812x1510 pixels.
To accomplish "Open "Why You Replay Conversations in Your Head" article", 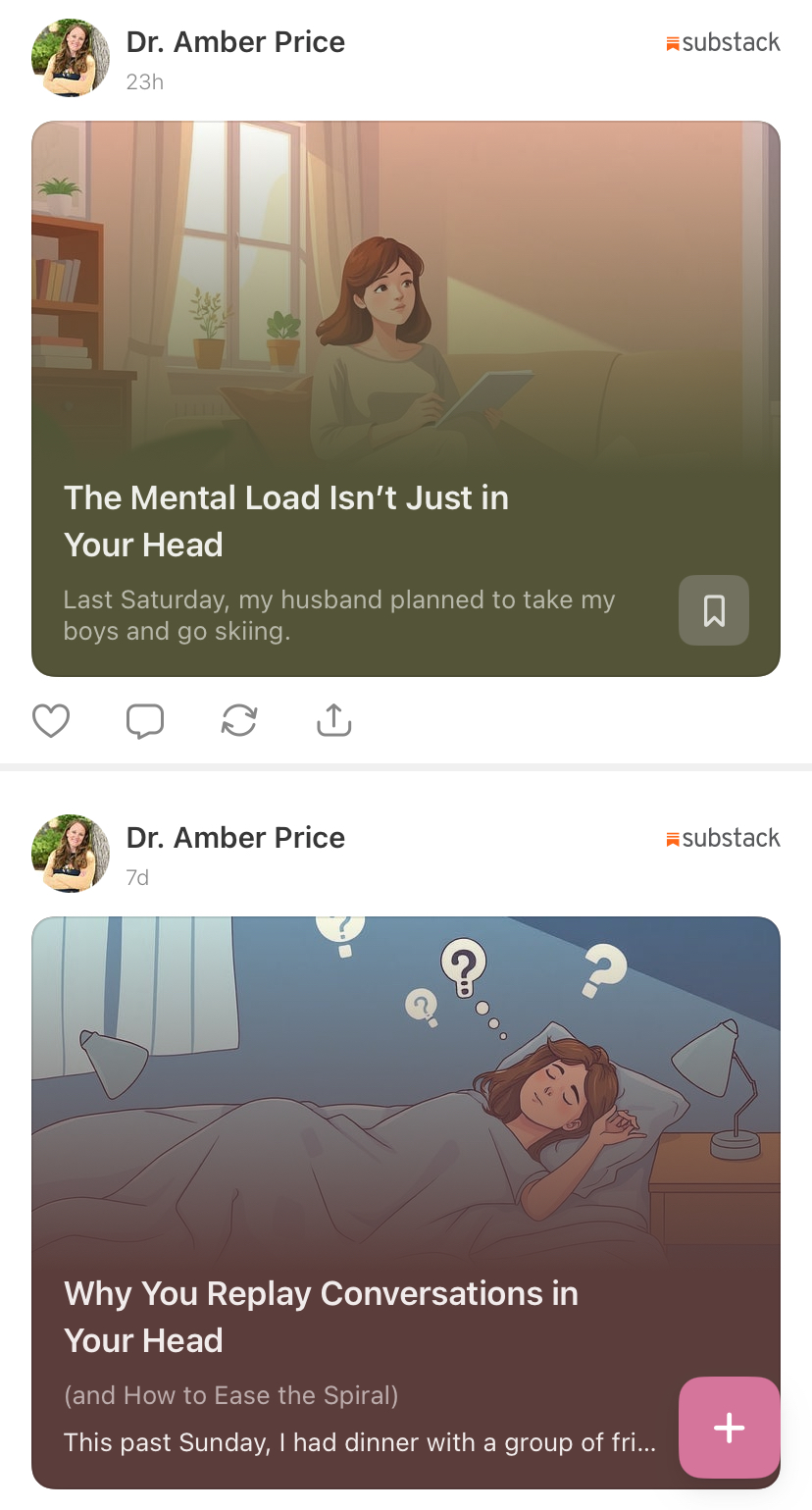I will pos(321,1317).
